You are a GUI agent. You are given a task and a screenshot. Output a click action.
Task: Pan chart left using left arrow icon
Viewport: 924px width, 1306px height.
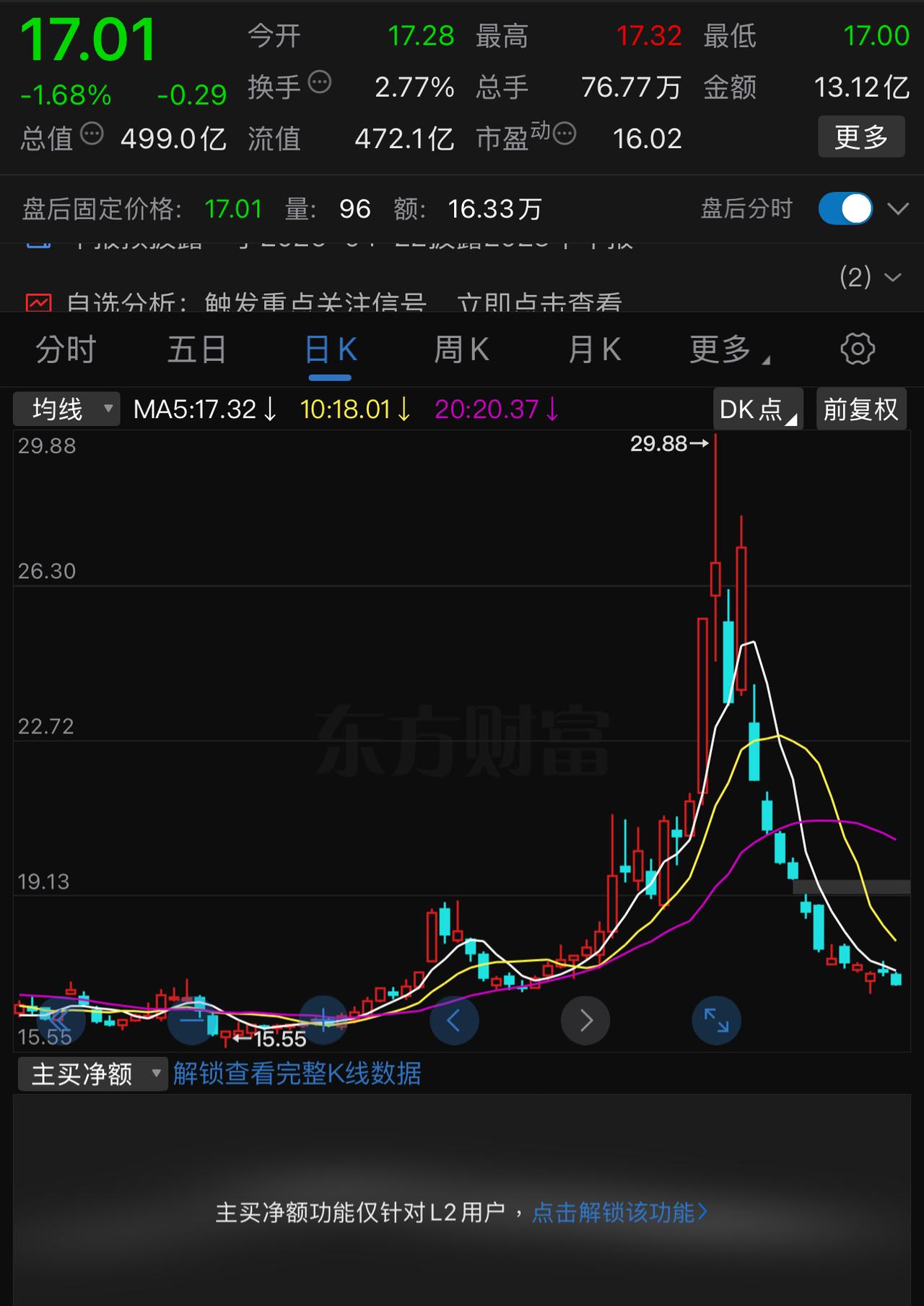coord(454,1020)
